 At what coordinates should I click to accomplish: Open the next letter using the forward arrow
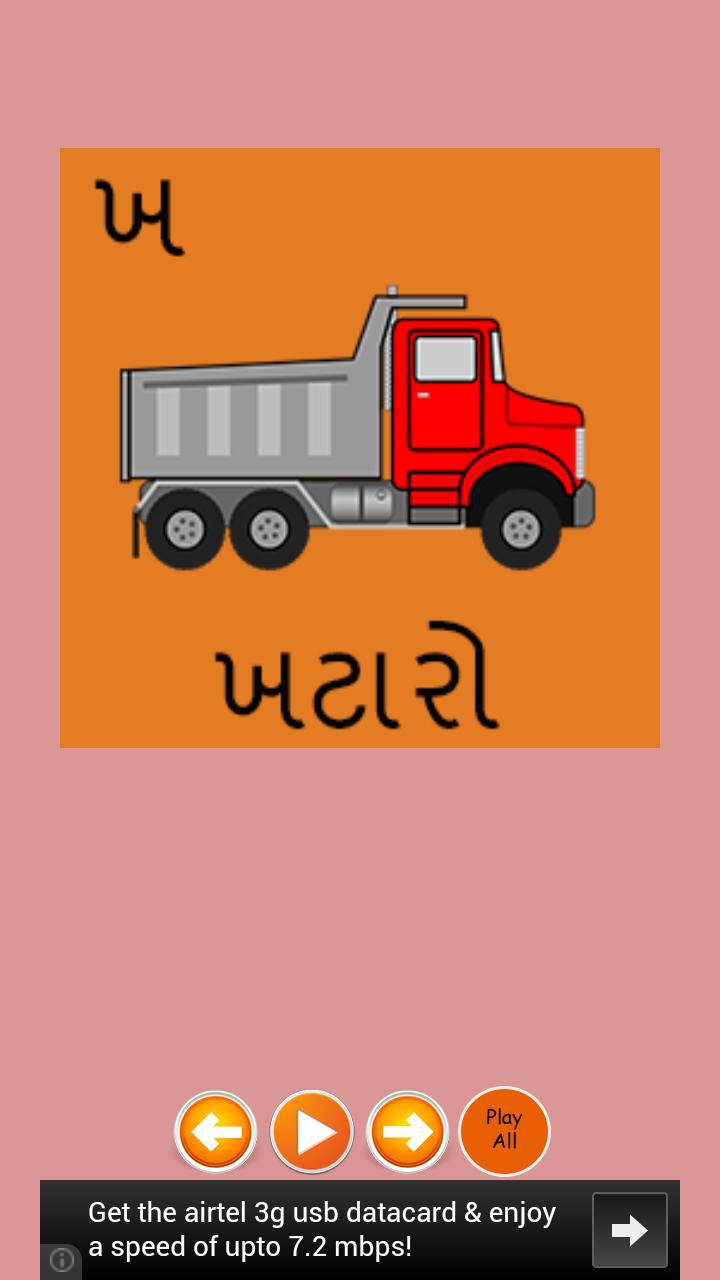tap(407, 1131)
